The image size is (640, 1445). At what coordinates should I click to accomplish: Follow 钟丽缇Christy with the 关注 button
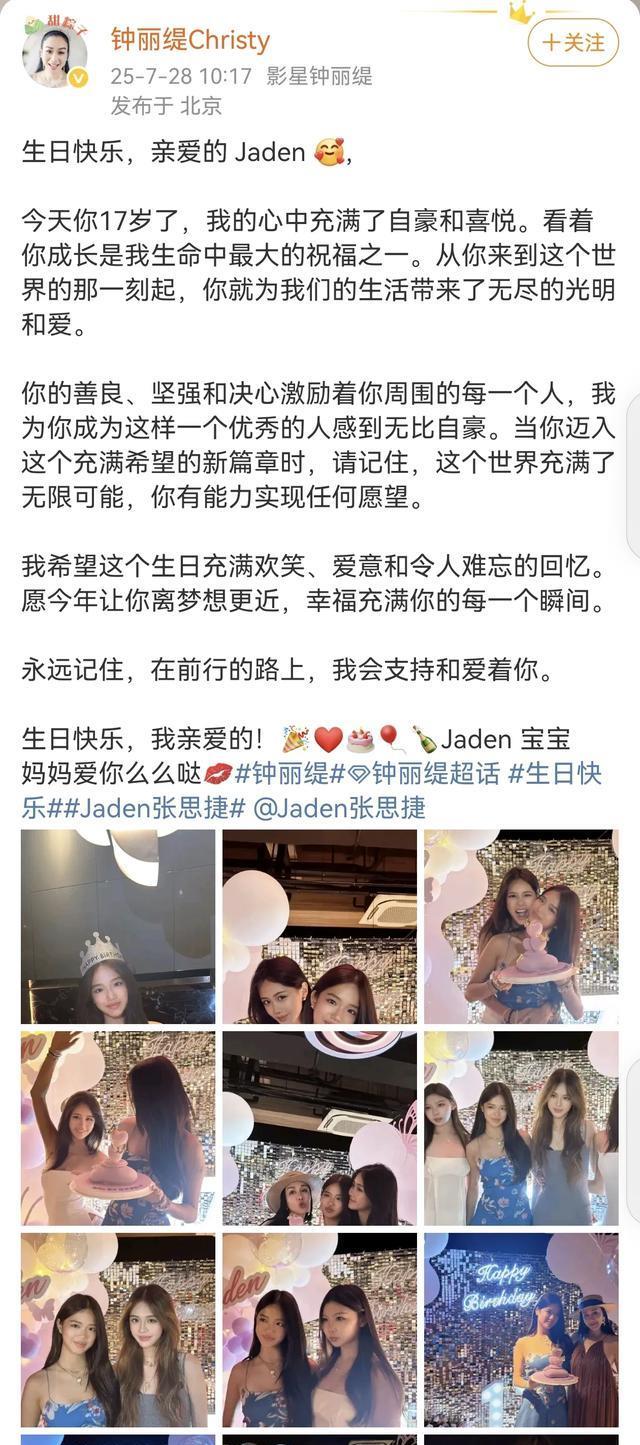pyautogui.click(x=573, y=43)
